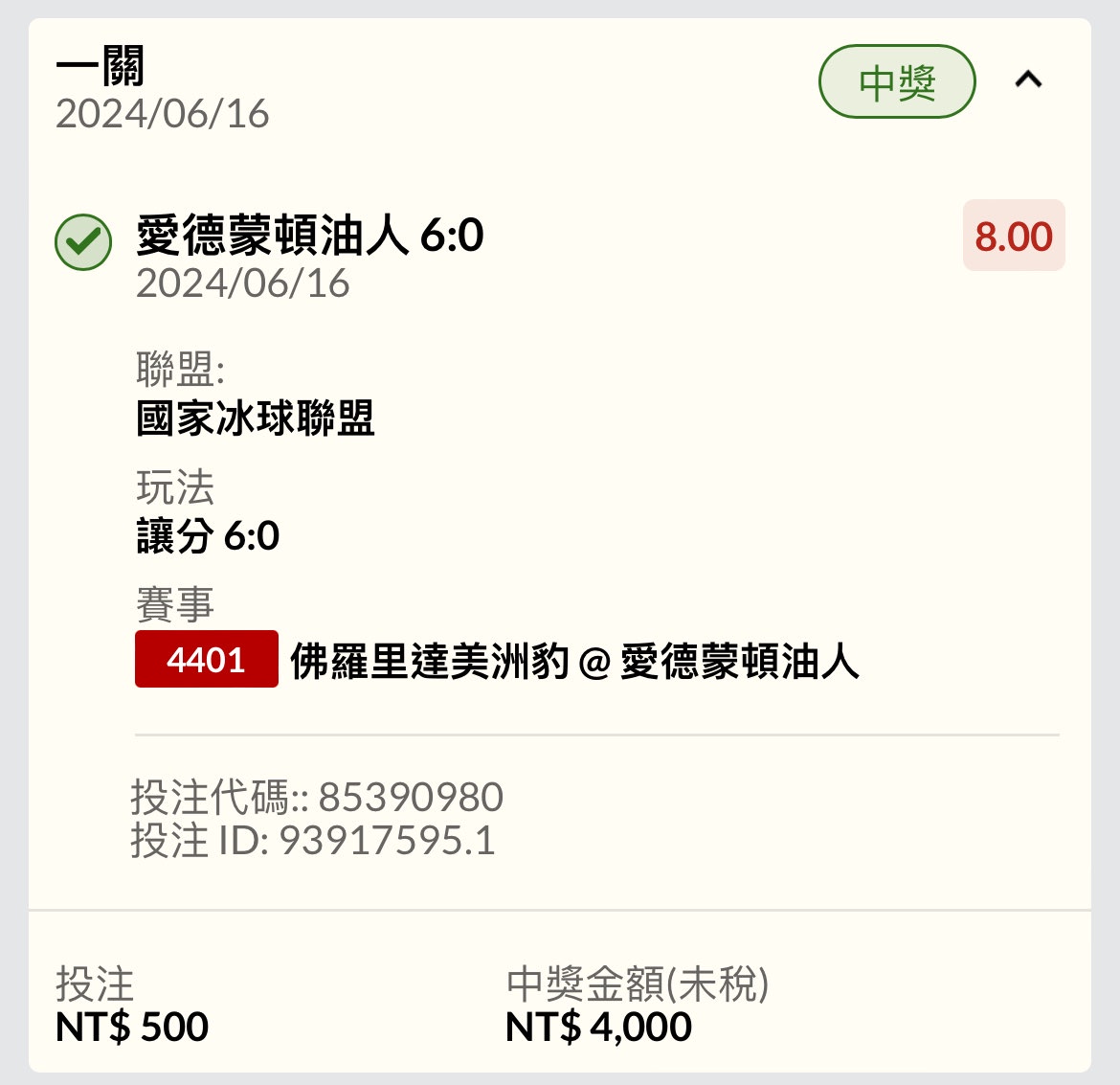Collapse the 一關 bet details chevron
The width and height of the screenshot is (1120, 1085).
coord(1028,80)
